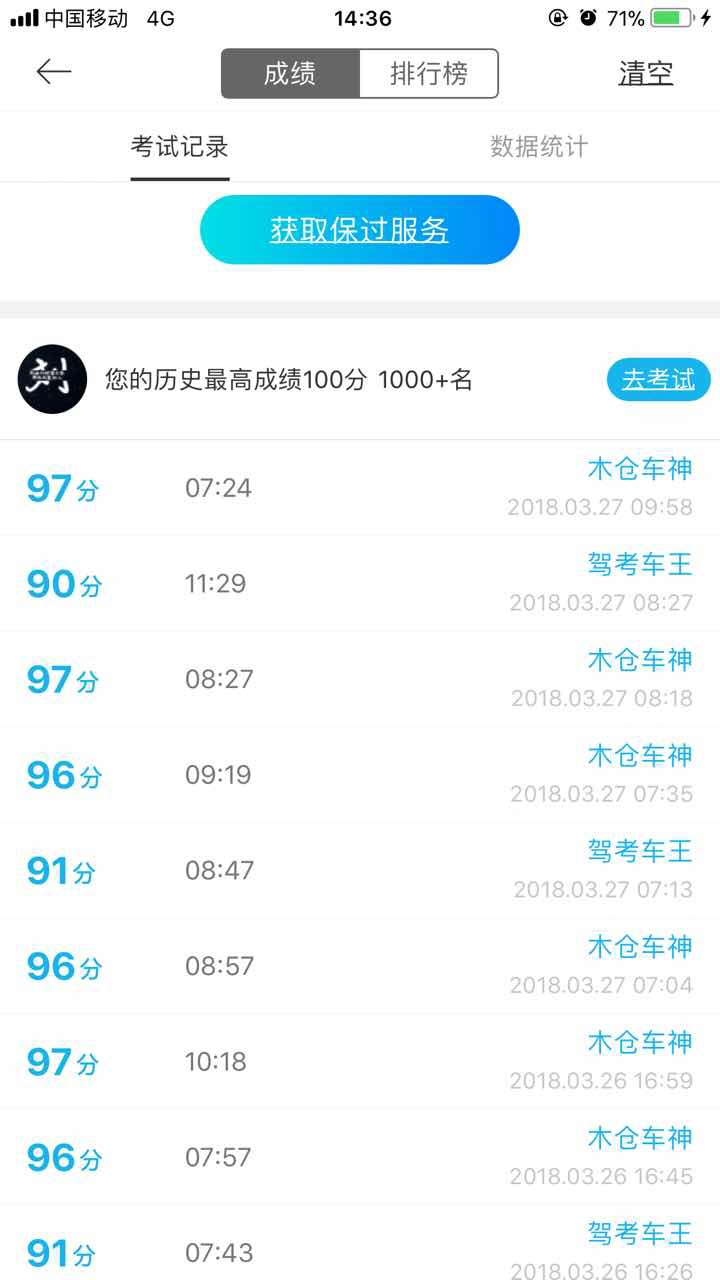720x1280 pixels.
Task: Select the 成绩 segment
Action: click(290, 74)
